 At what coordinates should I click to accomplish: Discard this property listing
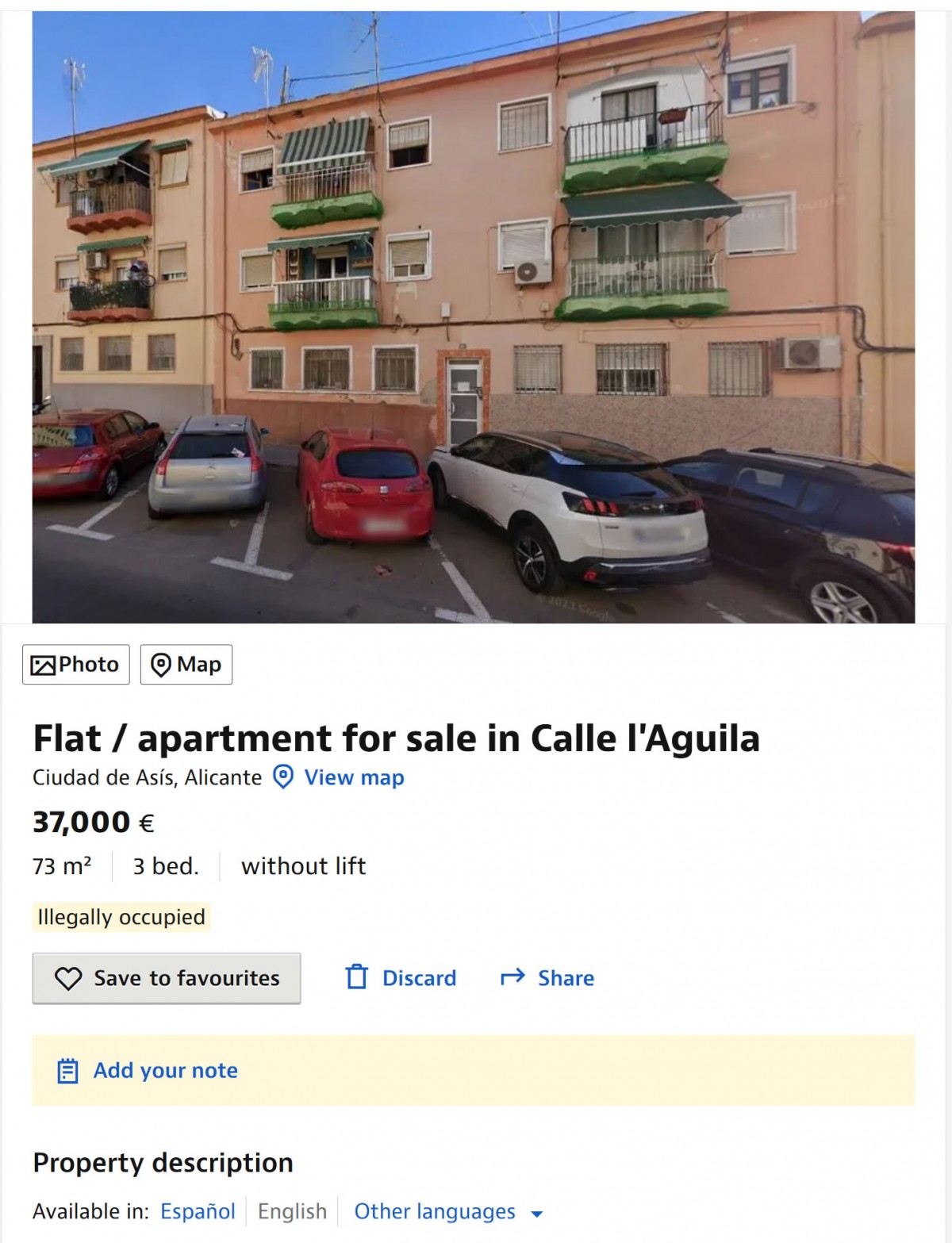pyautogui.click(x=401, y=978)
